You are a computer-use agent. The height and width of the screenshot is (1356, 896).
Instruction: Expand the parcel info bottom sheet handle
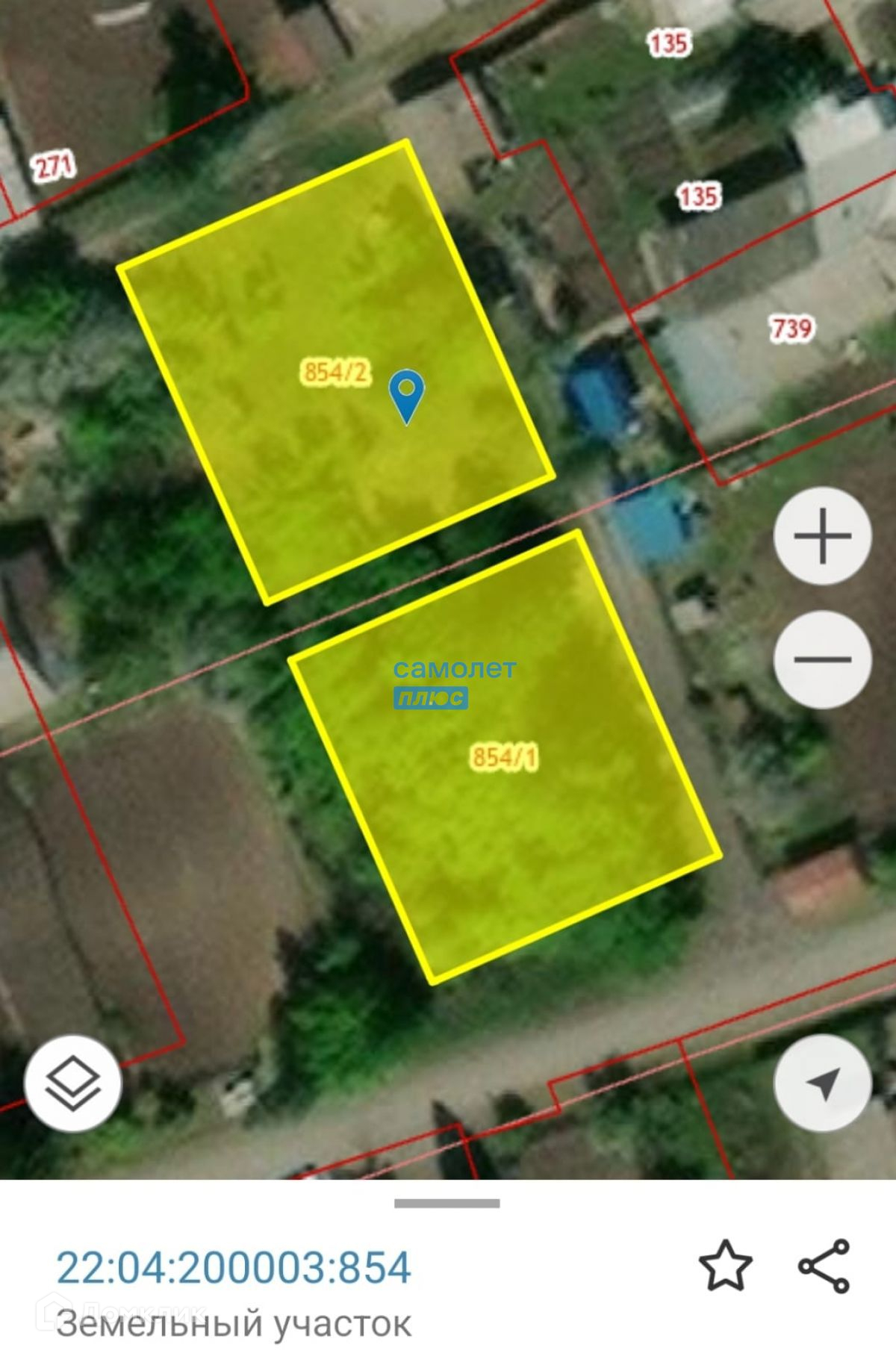pyautogui.click(x=447, y=1204)
